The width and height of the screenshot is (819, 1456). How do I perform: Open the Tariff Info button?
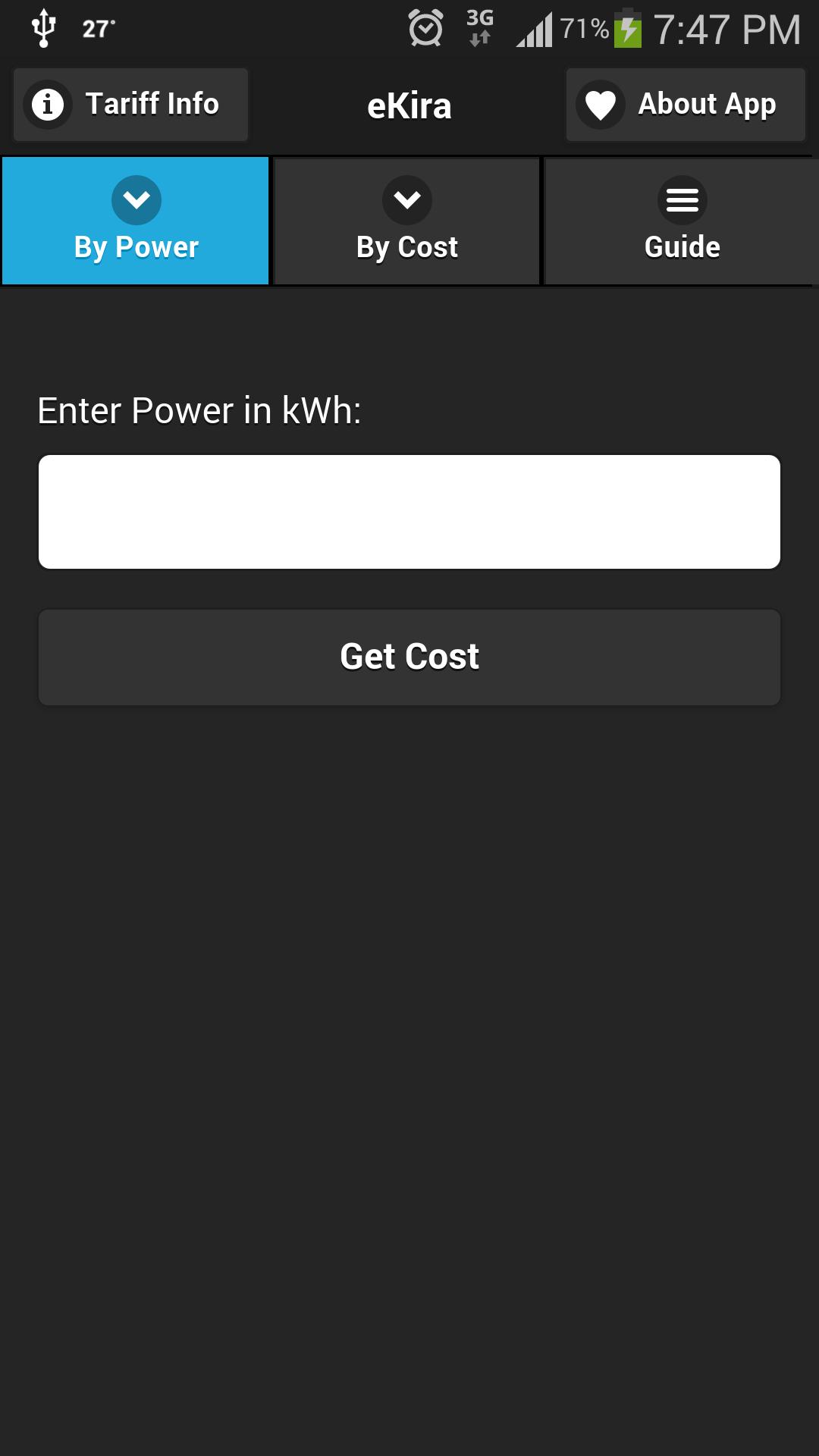(x=130, y=105)
